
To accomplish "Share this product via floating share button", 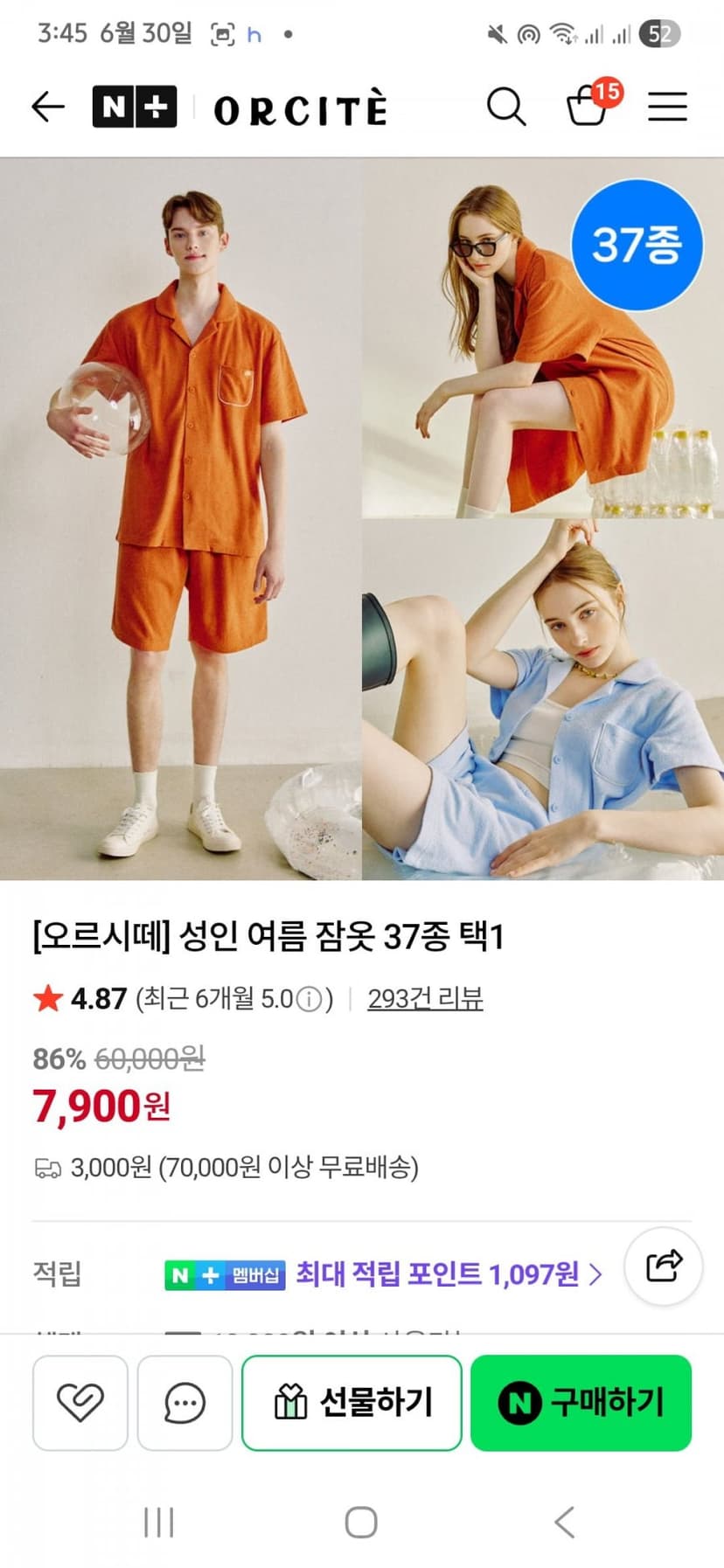I will coord(664,1266).
